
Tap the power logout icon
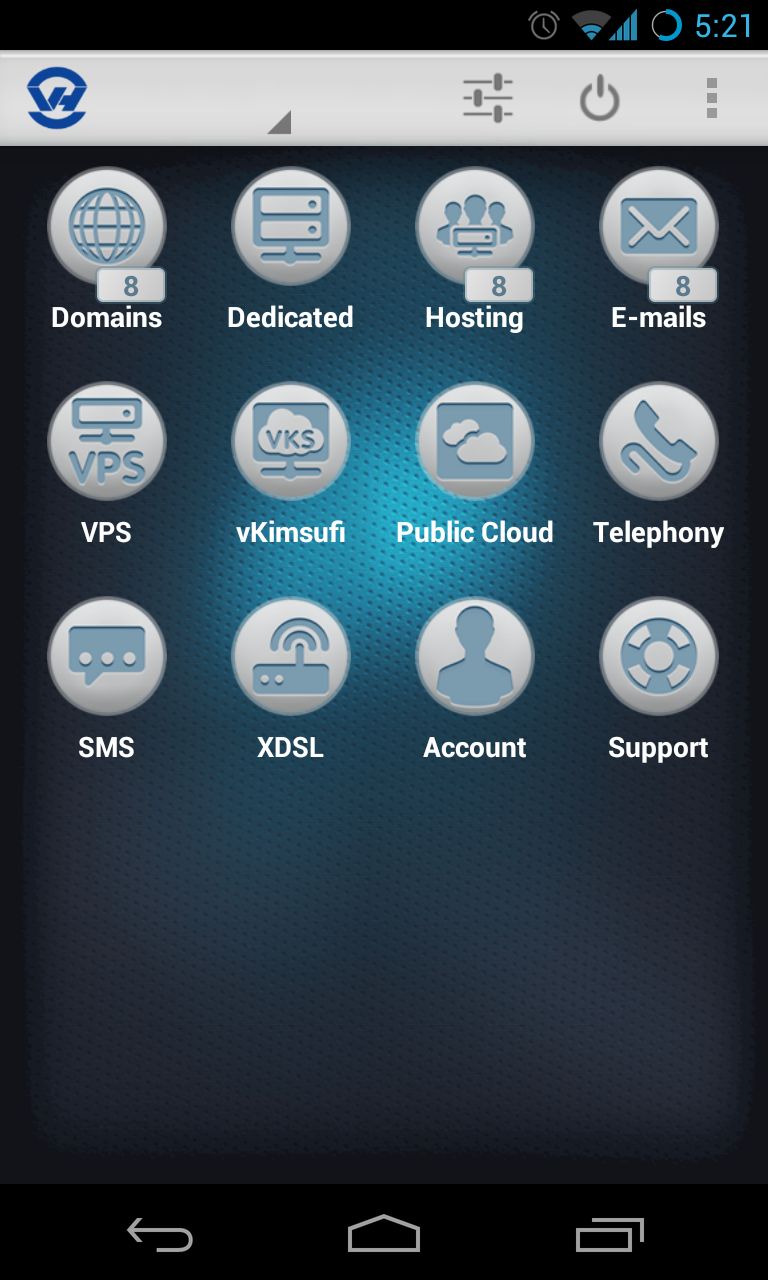[x=600, y=98]
